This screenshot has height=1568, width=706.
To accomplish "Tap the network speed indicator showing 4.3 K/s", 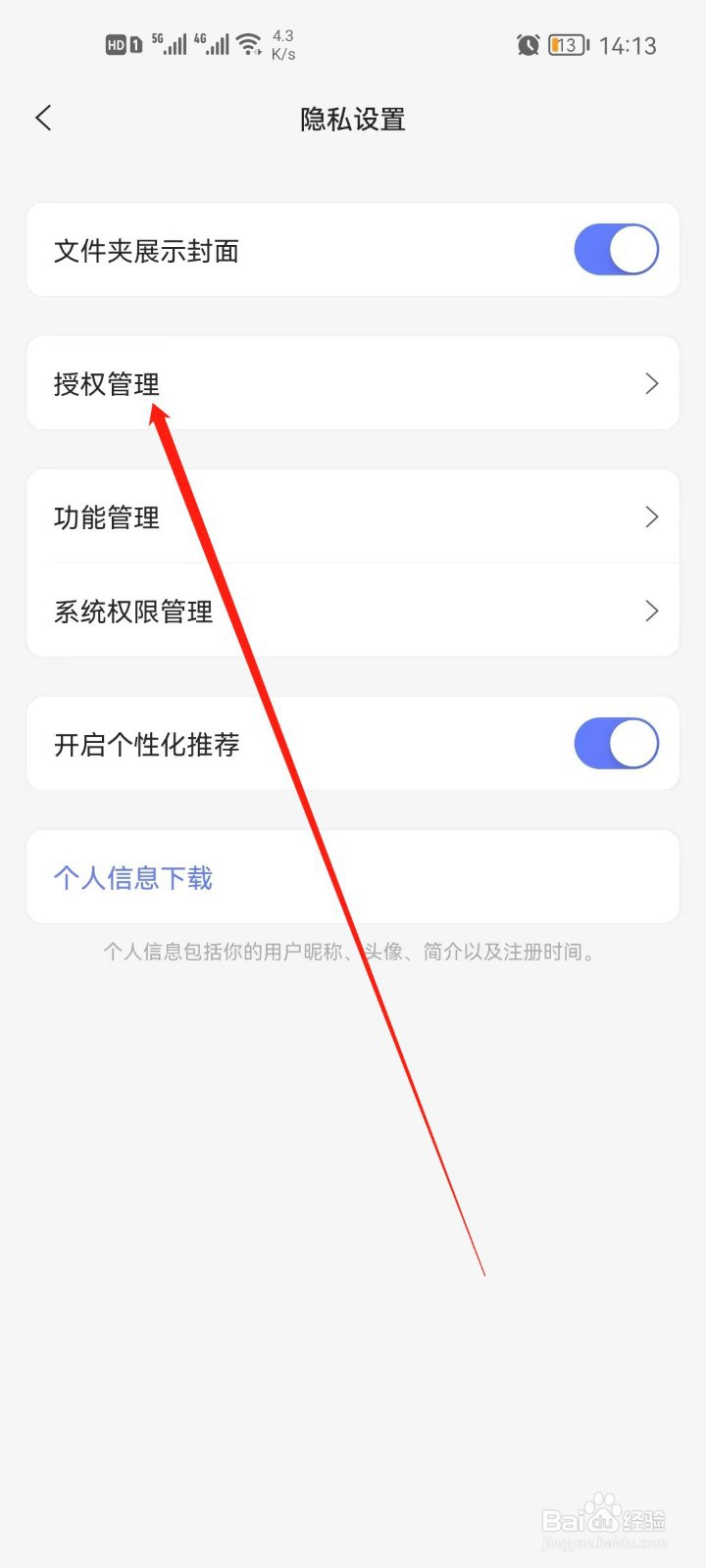I will (282, 43).
